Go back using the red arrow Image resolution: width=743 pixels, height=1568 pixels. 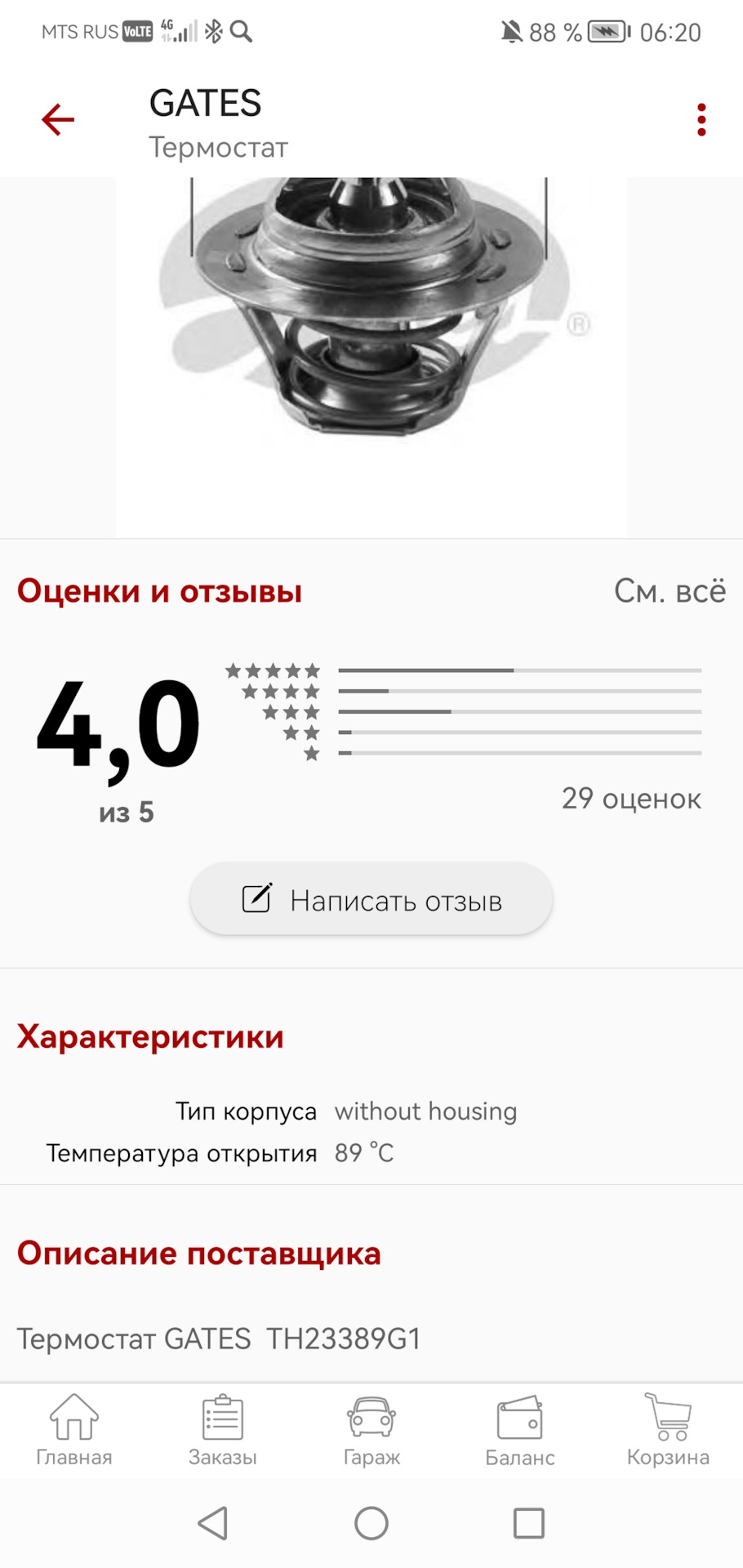(x=58, y=120)
